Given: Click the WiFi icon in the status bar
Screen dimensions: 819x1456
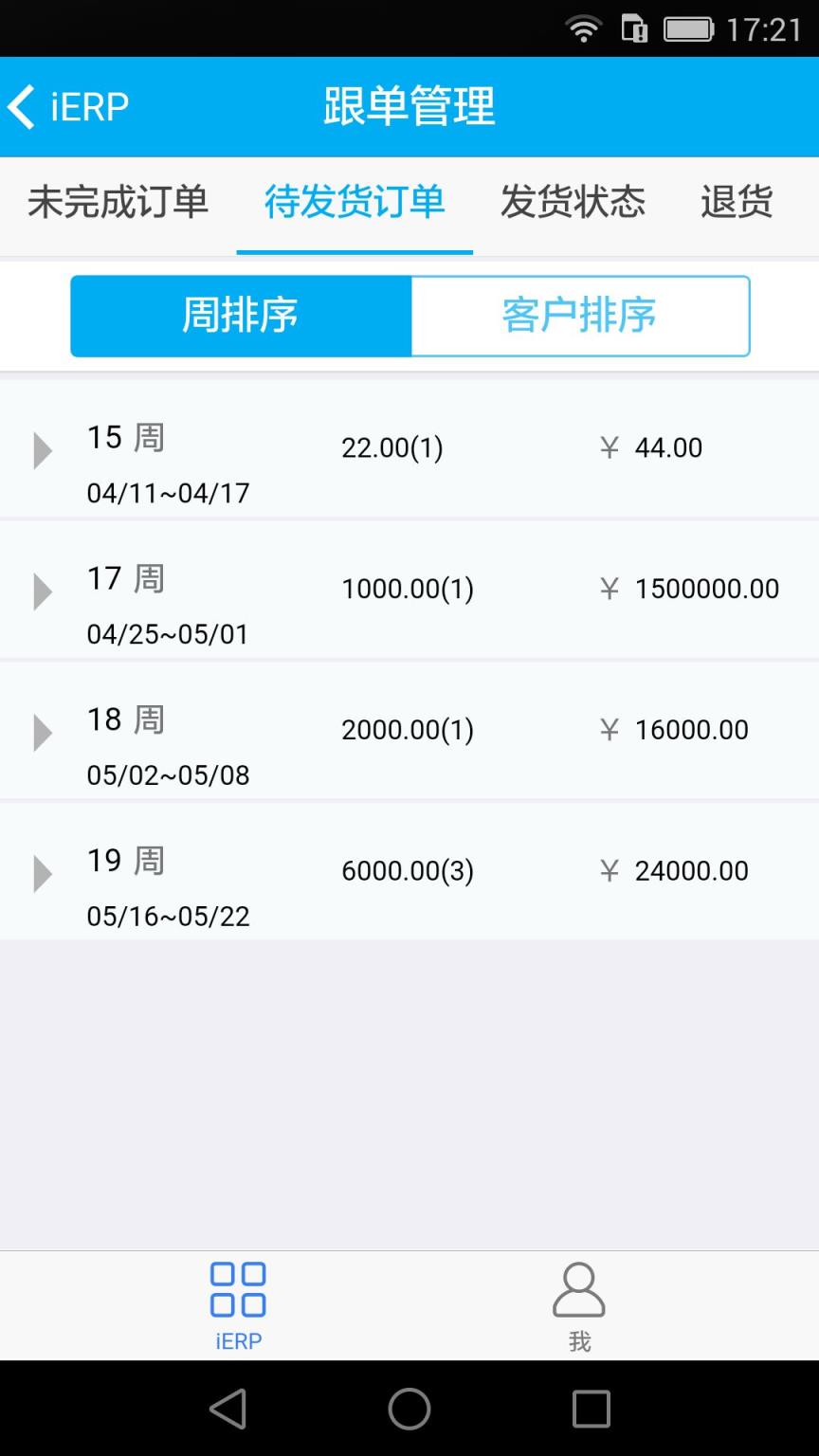Looking at the screenshot, I should pos(585,27).
